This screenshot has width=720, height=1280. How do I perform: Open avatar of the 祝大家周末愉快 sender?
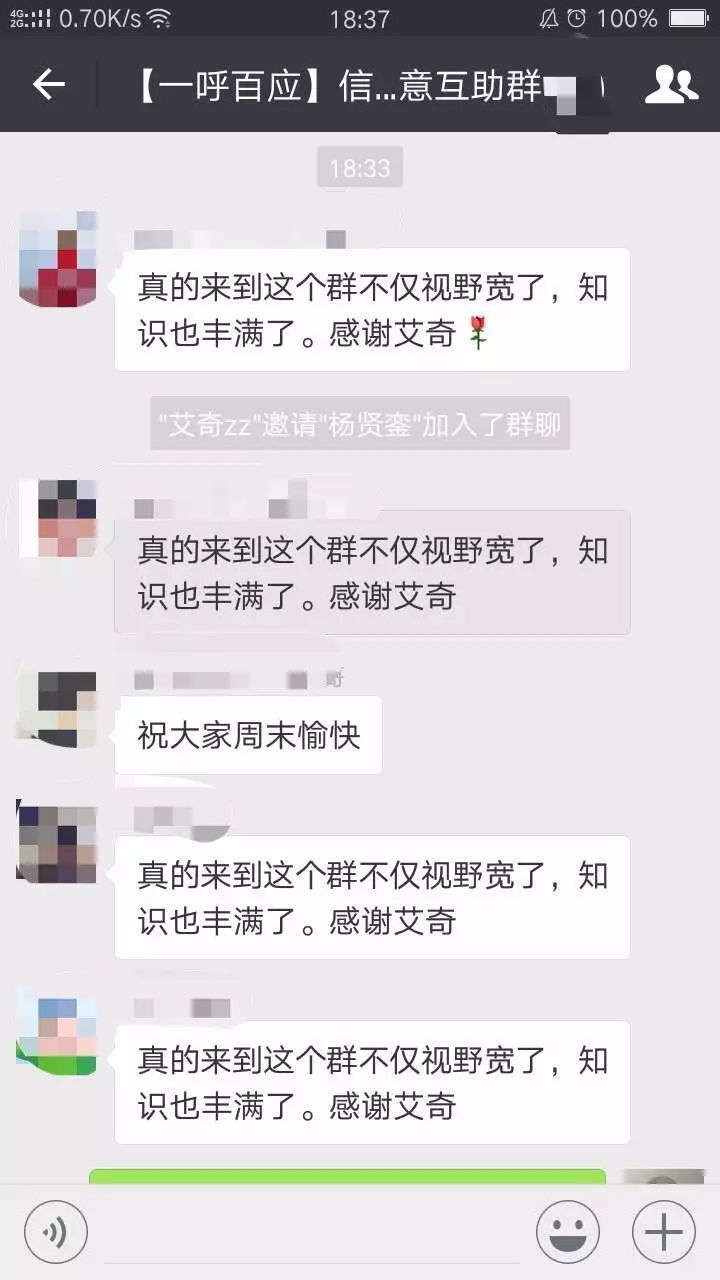[x=57, y=708]
